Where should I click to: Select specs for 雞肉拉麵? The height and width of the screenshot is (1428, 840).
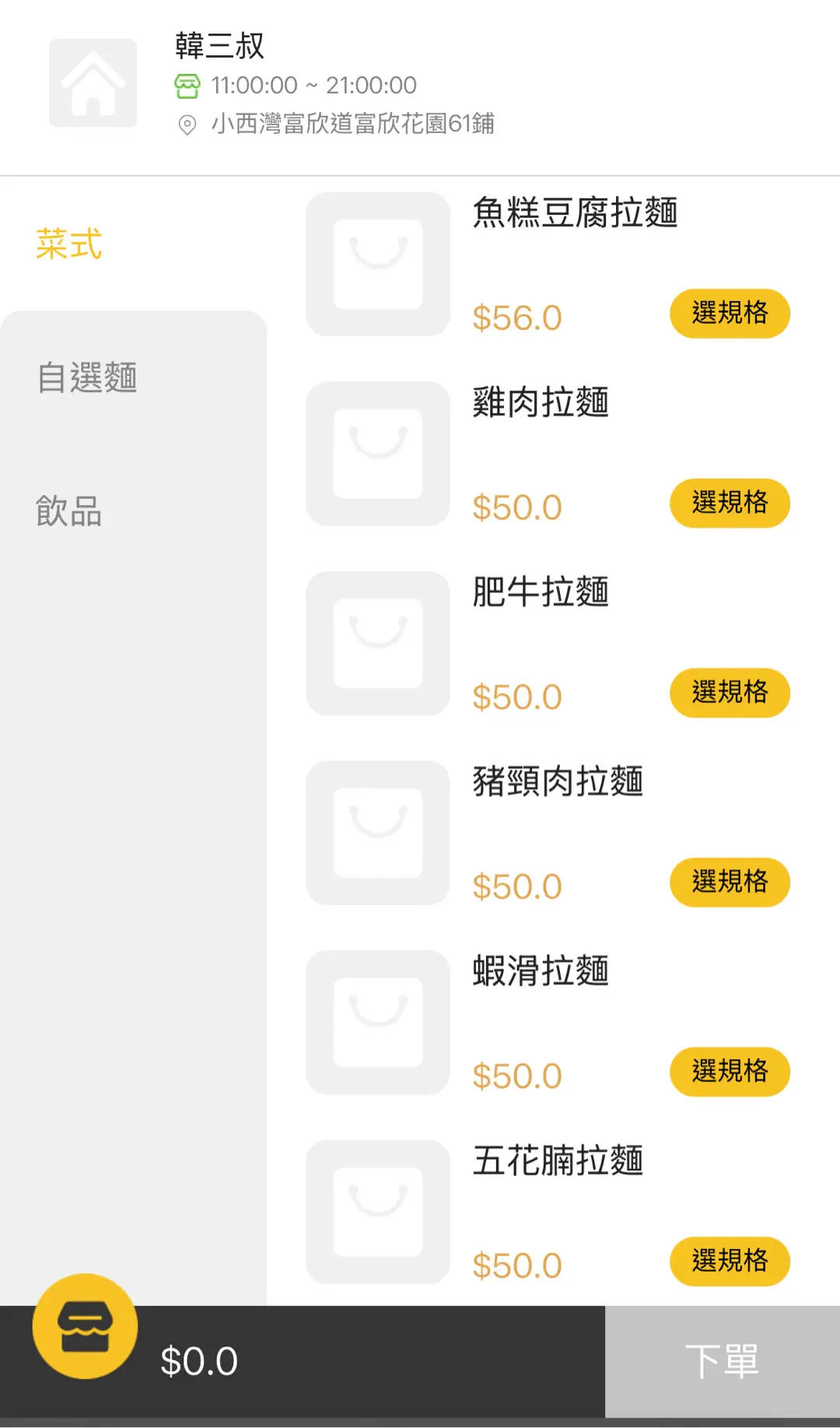[x=729, y=503]
